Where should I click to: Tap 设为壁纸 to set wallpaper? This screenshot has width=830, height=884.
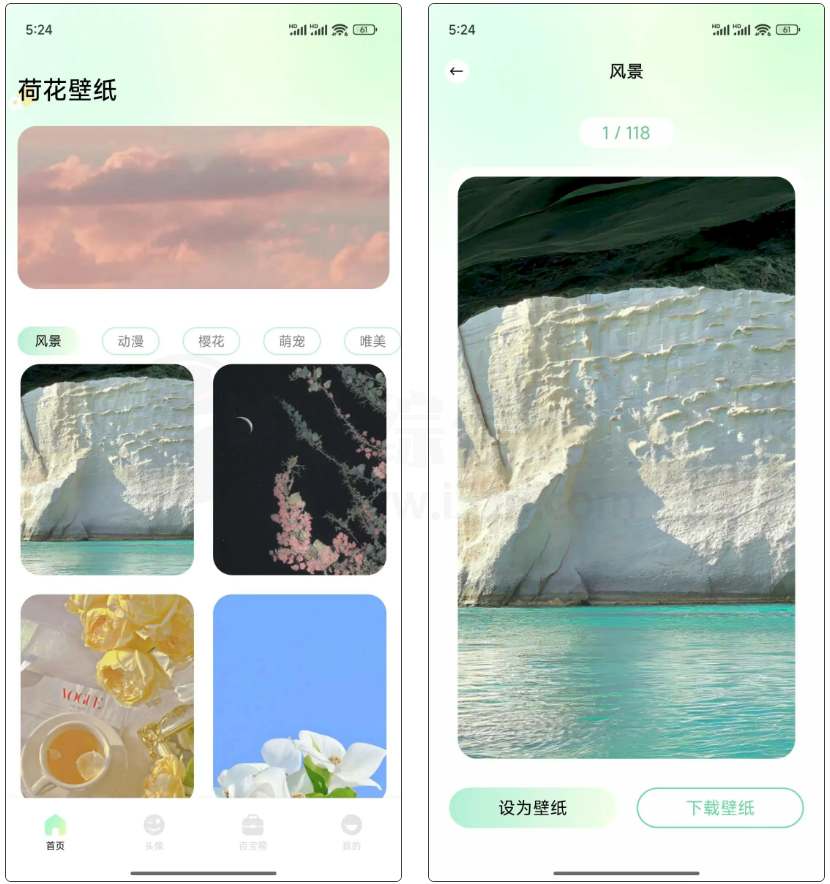[x=533, y=808]
